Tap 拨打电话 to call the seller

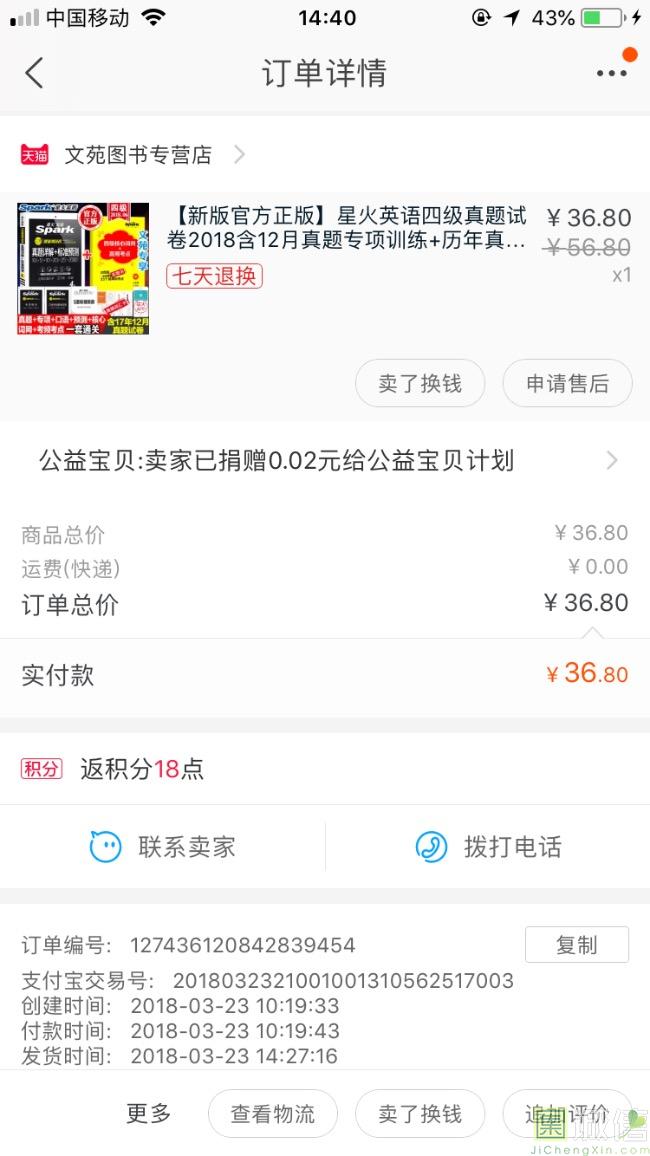click(488, 847)
